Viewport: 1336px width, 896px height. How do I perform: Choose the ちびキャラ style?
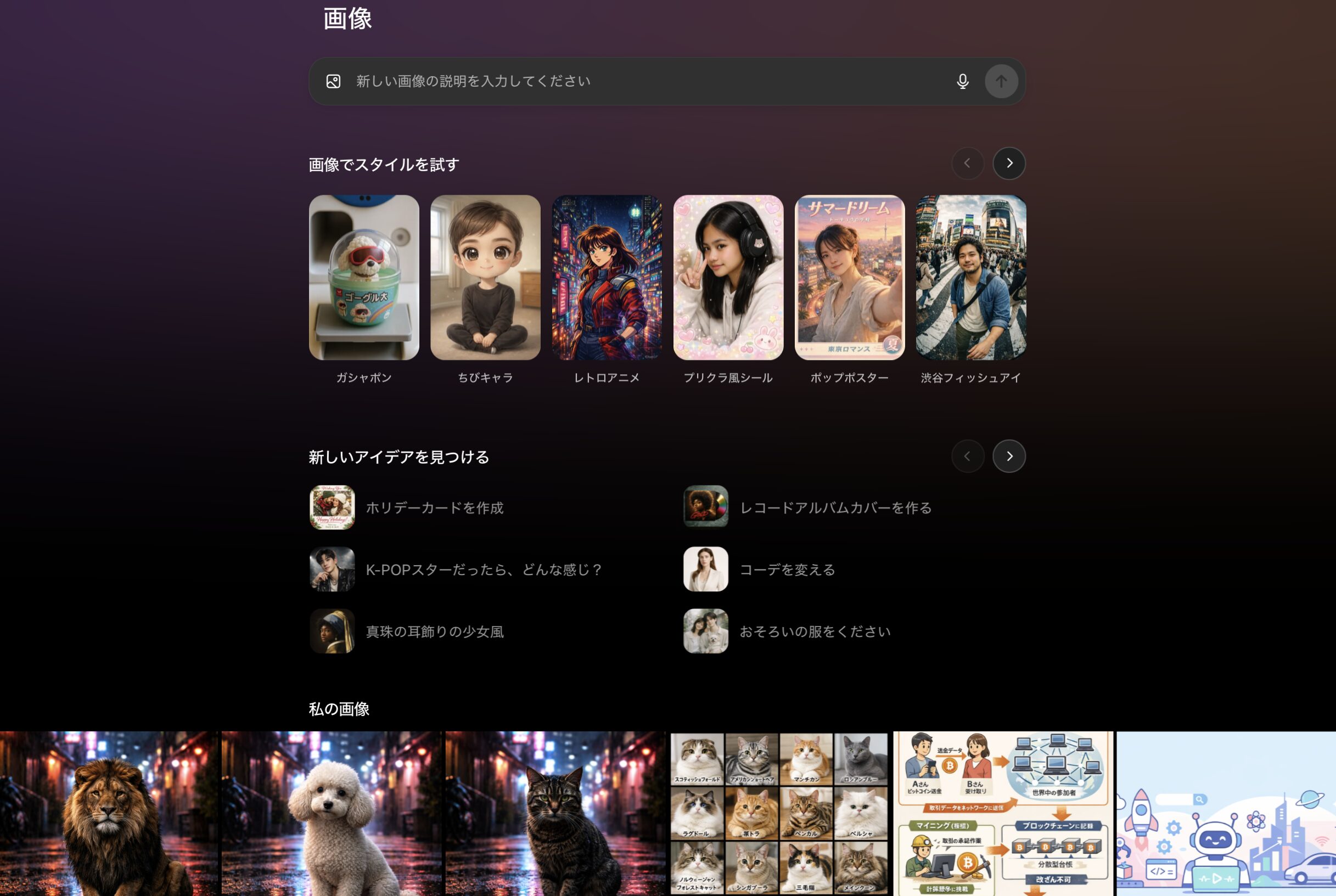pyautogui.click(x=485, y=278)
